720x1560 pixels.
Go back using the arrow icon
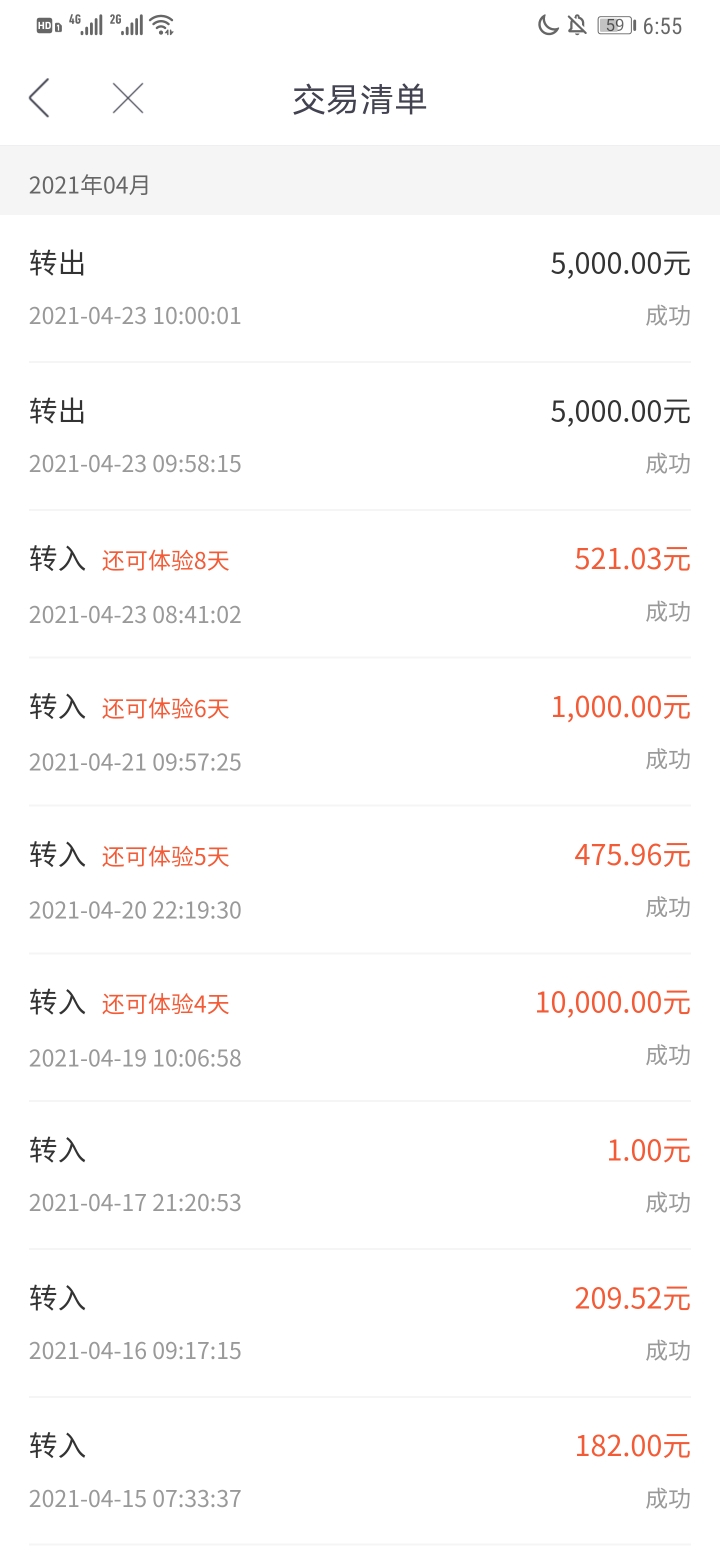(39, 98)
